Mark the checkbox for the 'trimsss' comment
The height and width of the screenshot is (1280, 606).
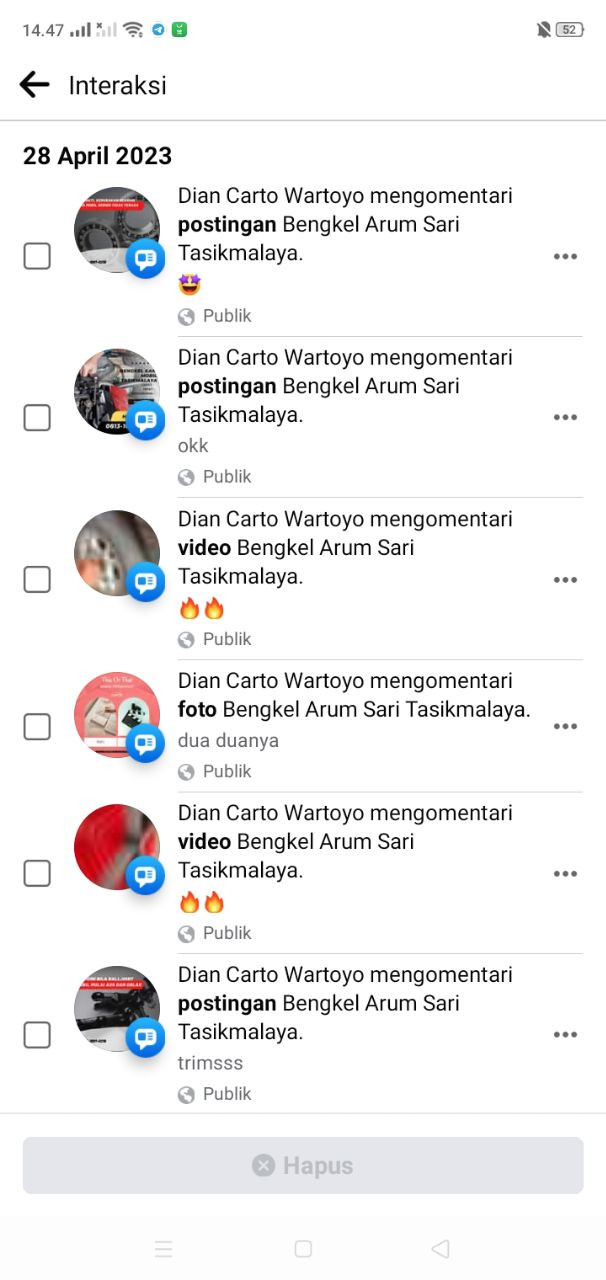(37, 1035)
